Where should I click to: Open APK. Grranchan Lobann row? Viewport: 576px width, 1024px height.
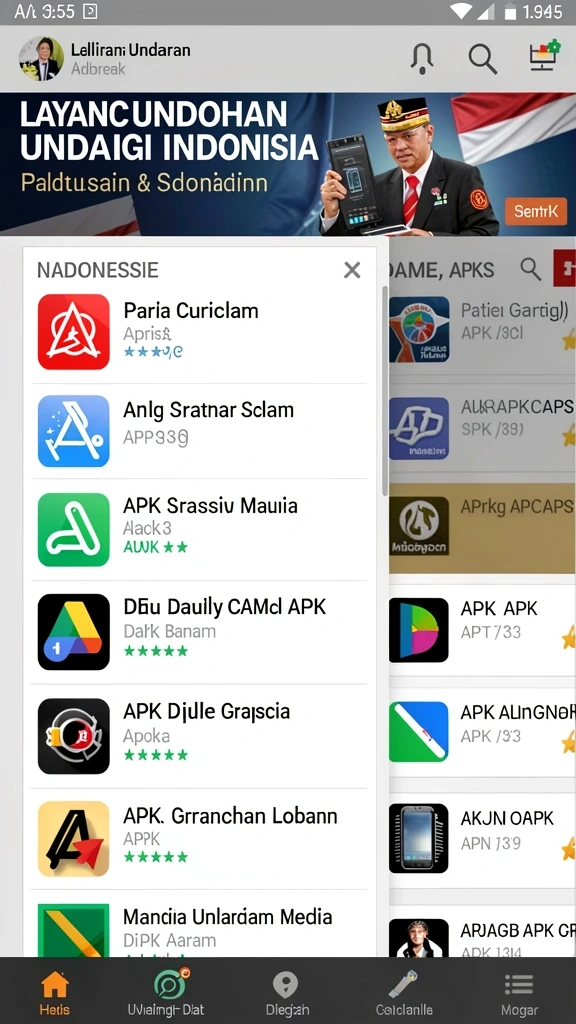199,839
